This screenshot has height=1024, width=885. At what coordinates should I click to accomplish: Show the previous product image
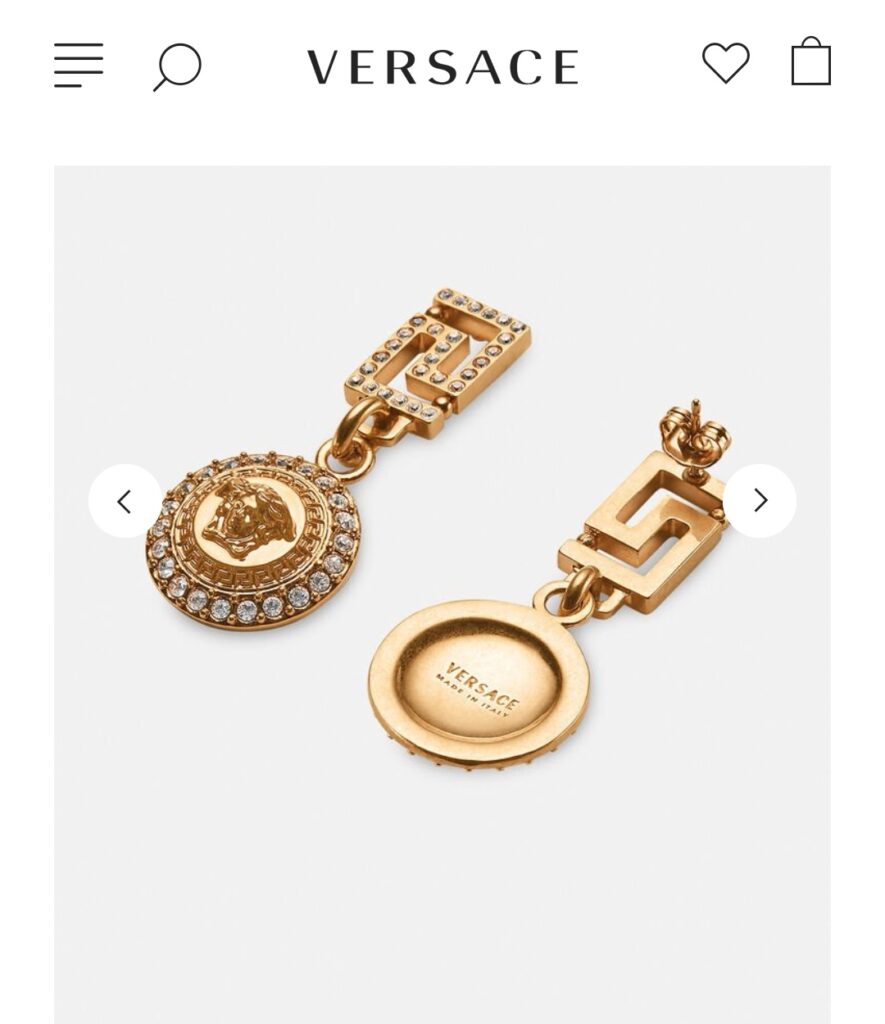click(125, 501)
